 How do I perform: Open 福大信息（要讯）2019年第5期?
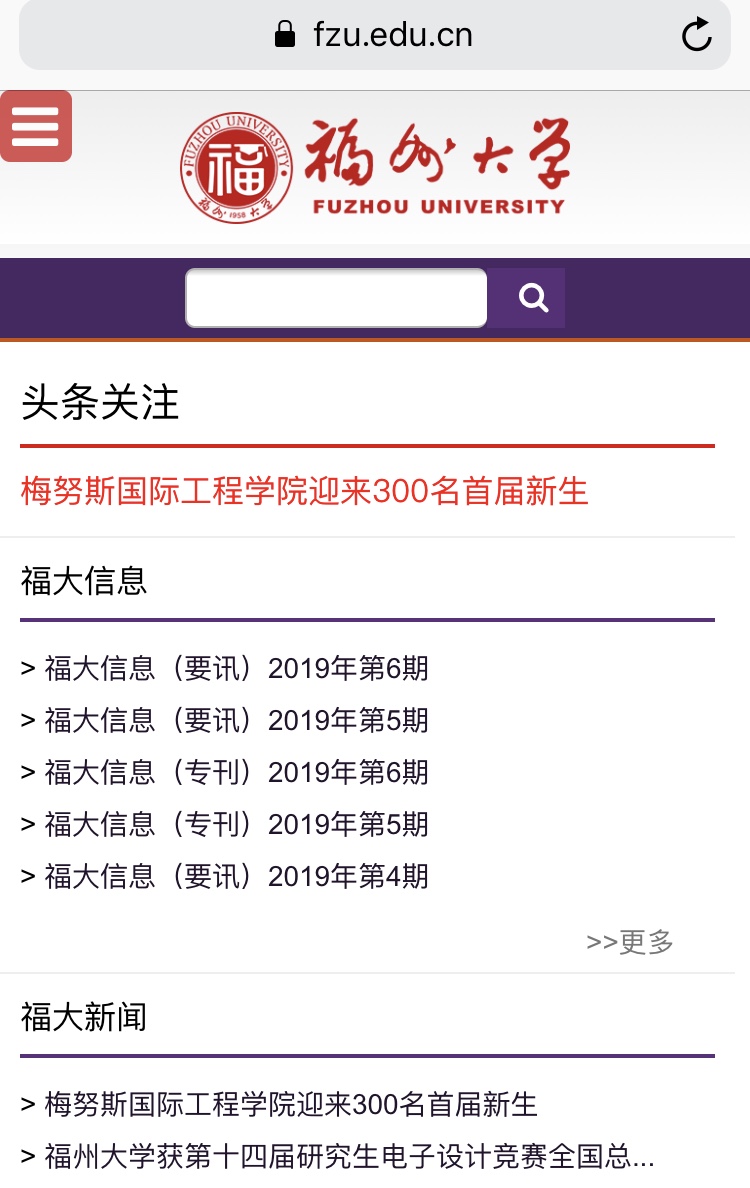click(x=236, y=720)
